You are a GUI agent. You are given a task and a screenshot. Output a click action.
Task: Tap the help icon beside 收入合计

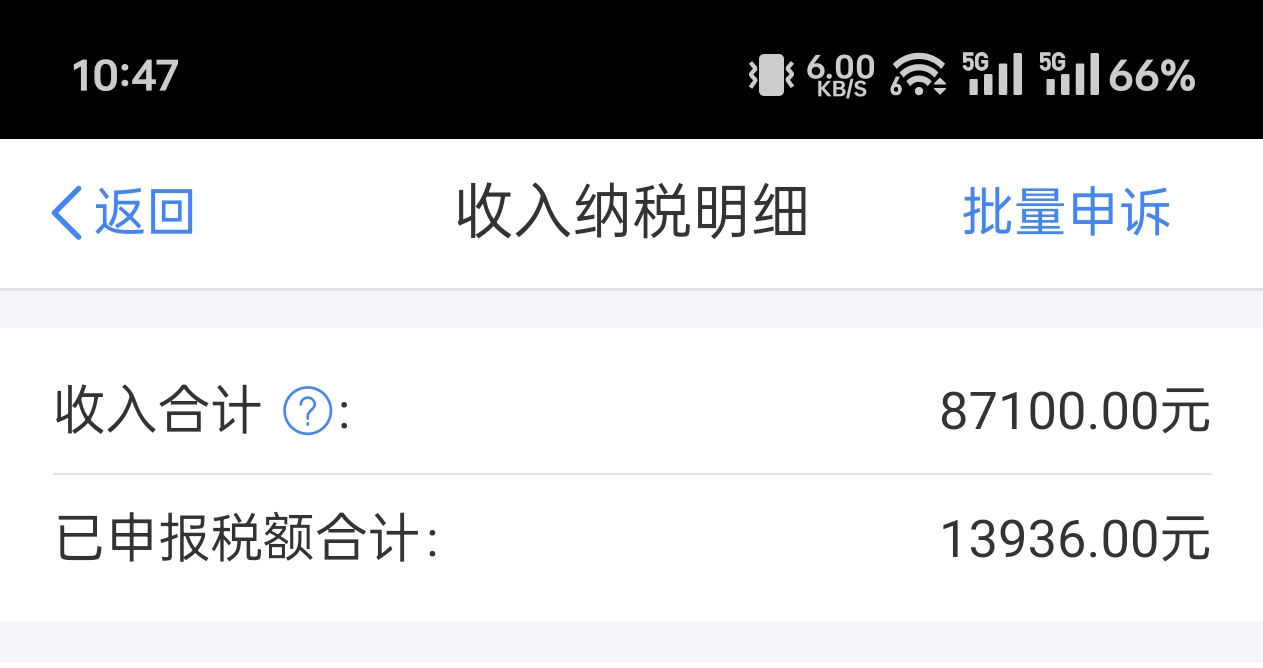(307, 412)
